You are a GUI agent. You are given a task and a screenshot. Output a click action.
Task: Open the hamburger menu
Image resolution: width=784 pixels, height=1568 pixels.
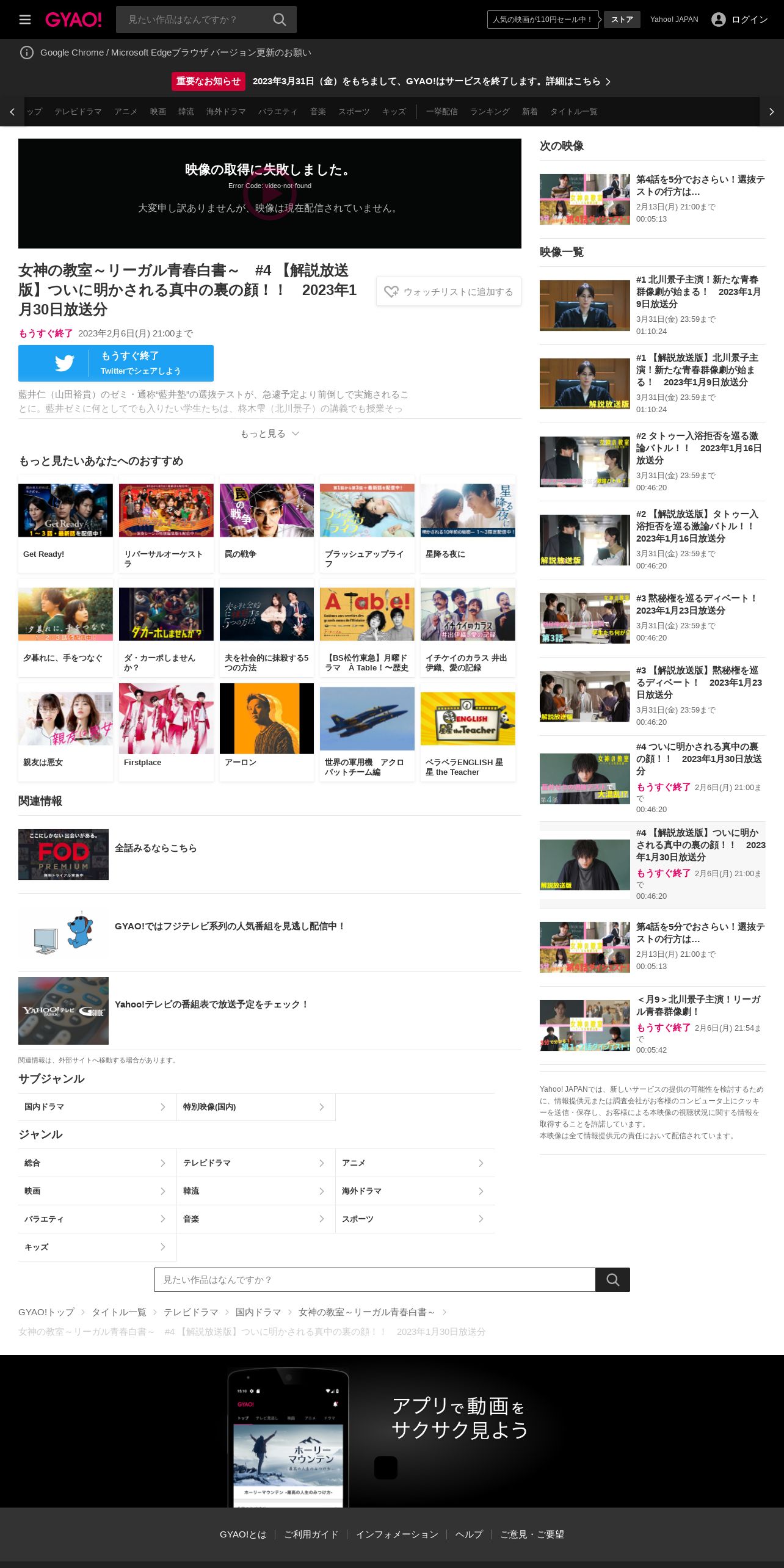point(25,20)
